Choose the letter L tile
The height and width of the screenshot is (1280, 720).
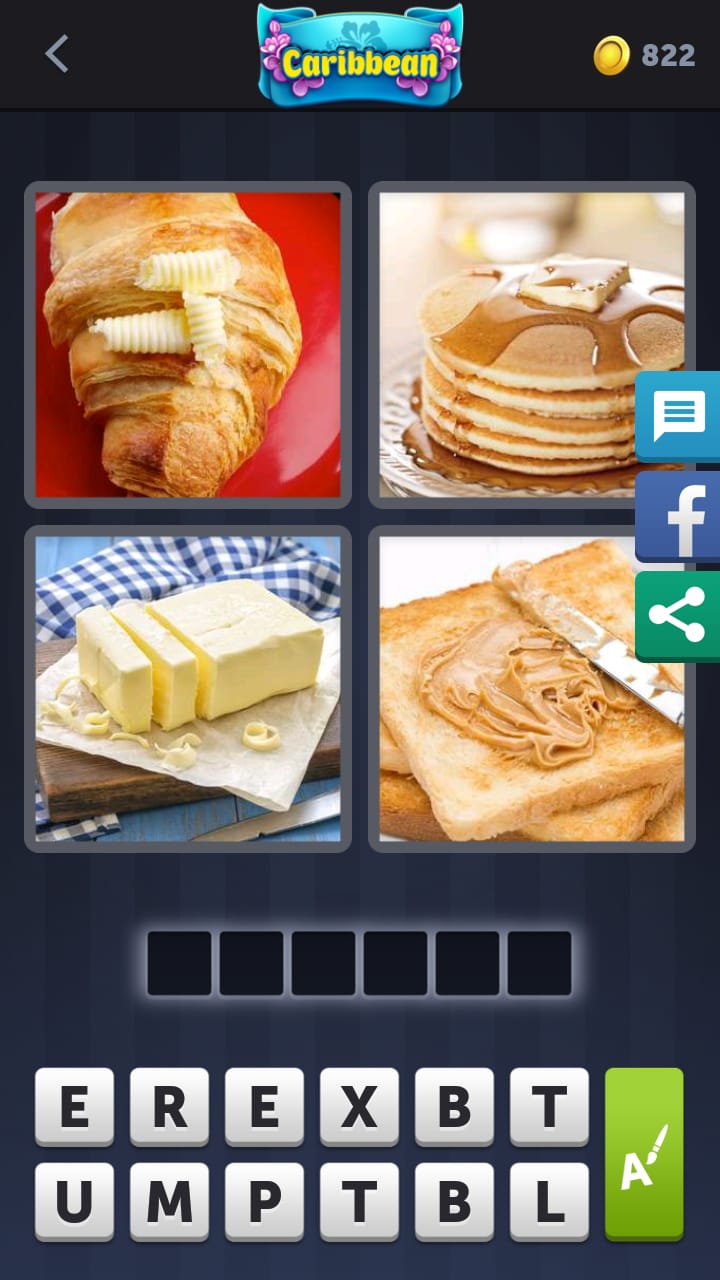pos(549,1201)
